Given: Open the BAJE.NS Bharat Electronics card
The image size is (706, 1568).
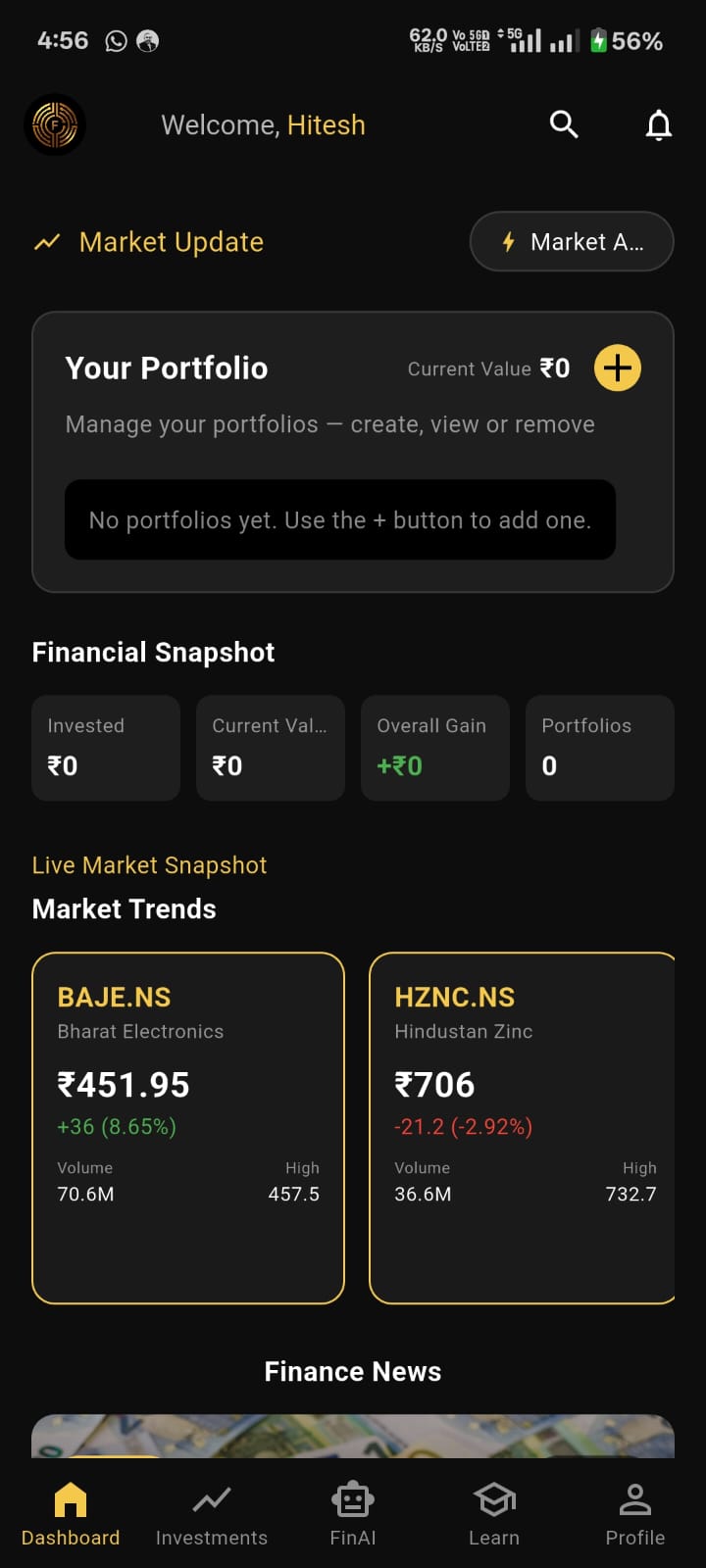Looking at the screenshot, I should pos(188,1127).
